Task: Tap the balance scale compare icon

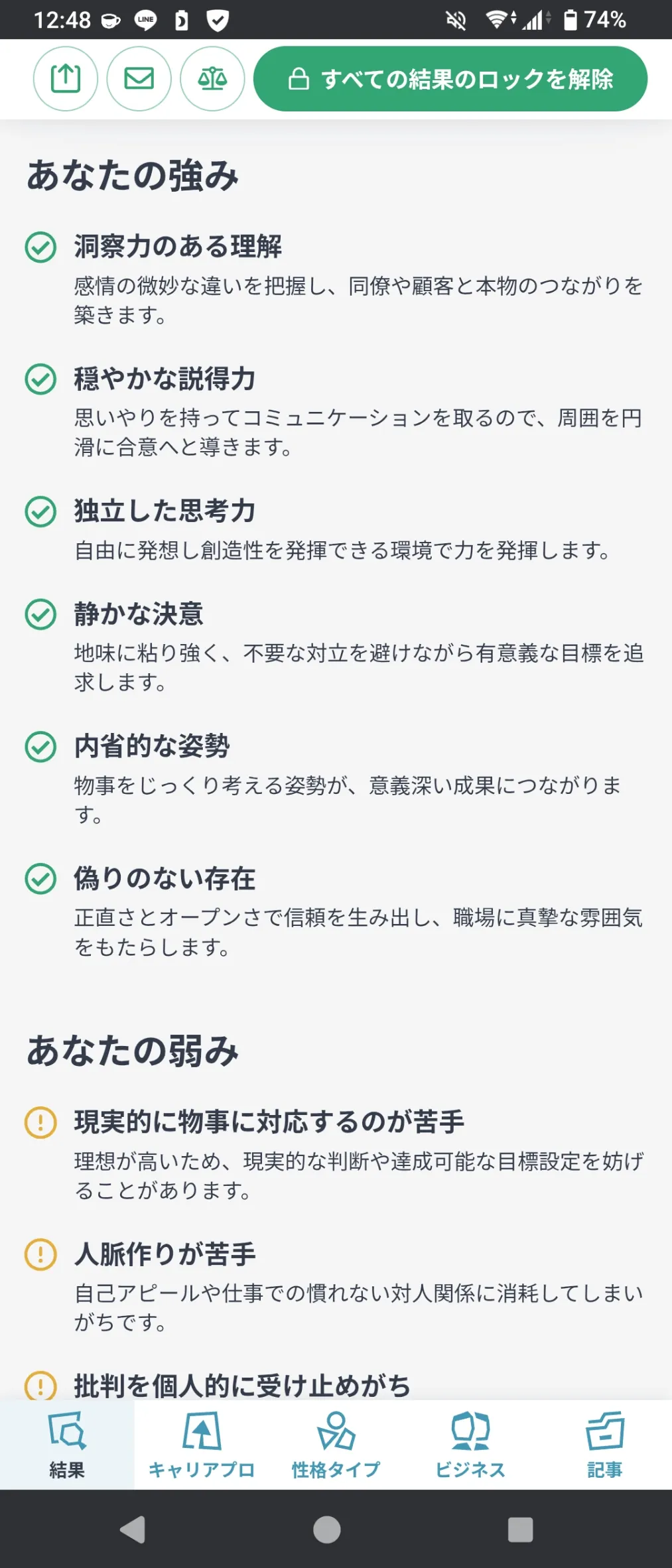Action: pyautogui.click(x=212, y=79)
